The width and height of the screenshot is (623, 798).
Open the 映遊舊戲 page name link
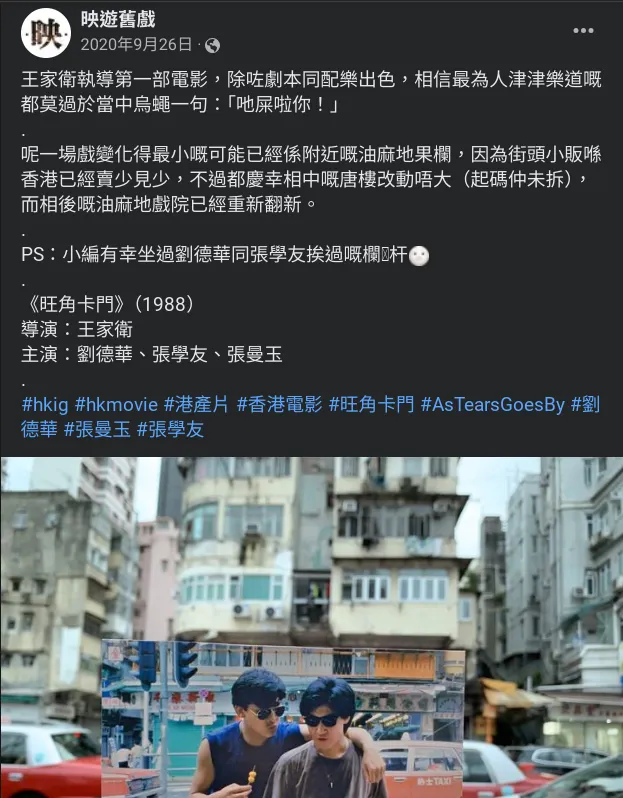click(117, 20)
